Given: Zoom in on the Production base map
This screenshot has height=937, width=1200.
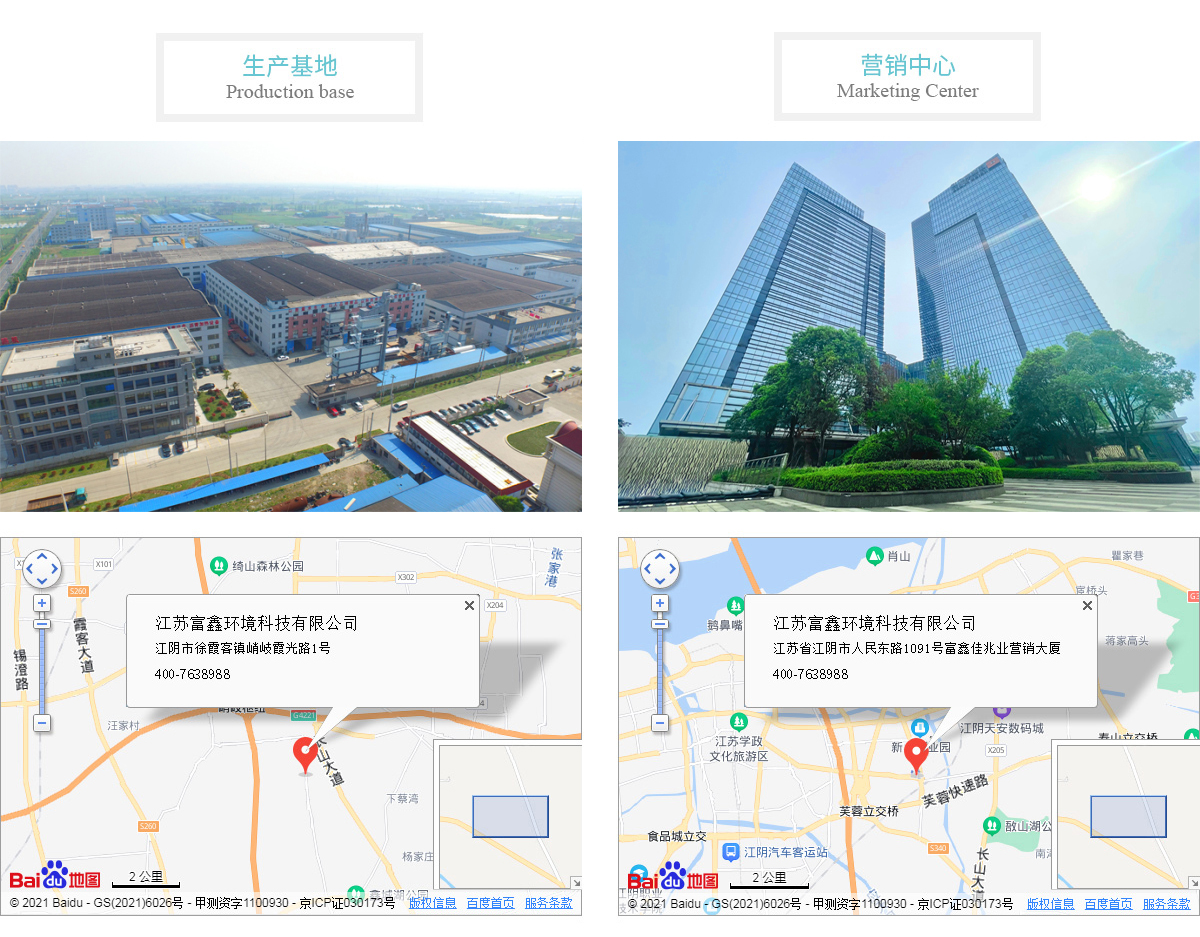Looking at the screenshot, I should coord(42,603).
